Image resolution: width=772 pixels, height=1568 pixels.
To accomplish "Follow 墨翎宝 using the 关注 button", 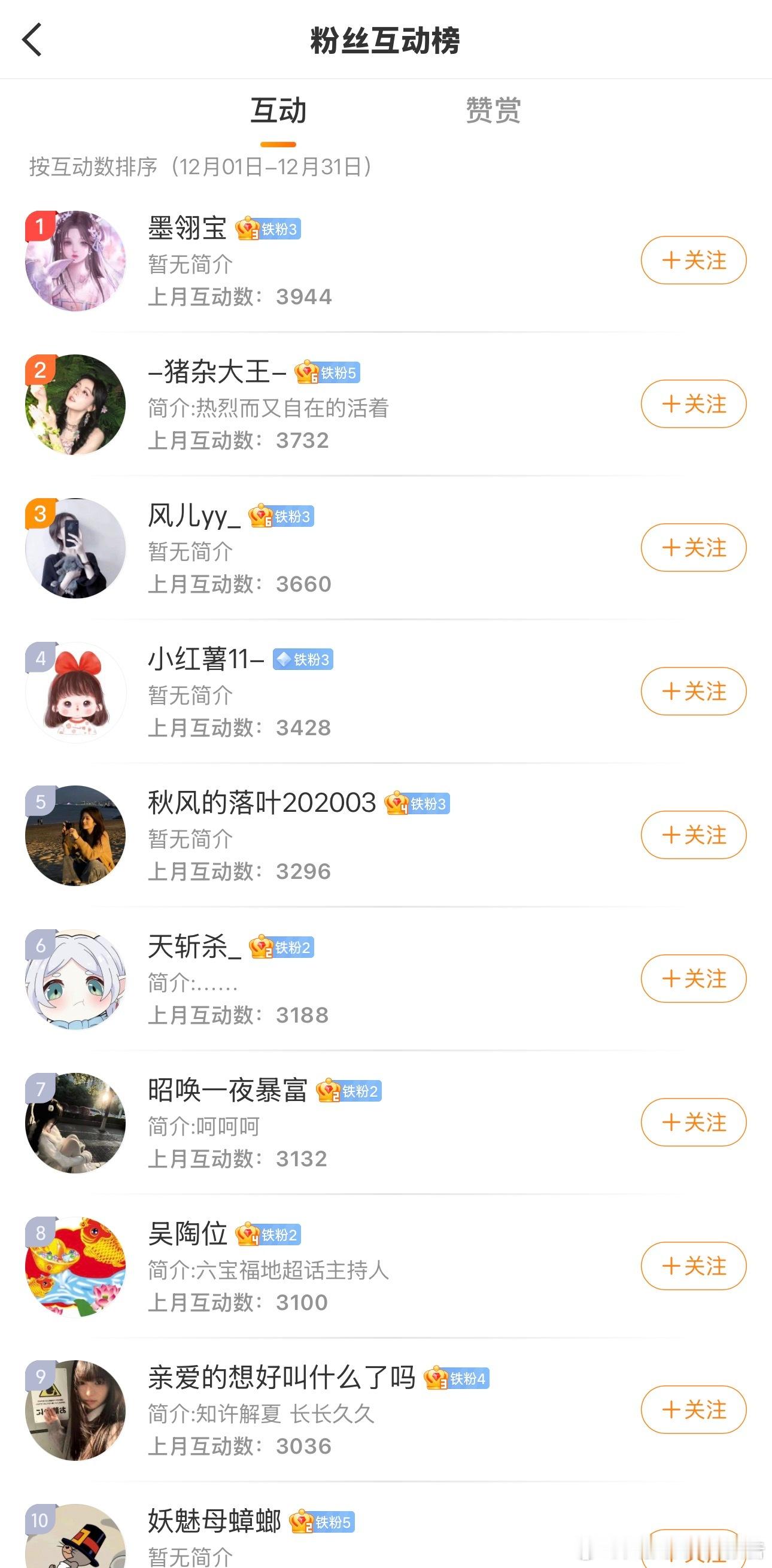I will 694,261.
